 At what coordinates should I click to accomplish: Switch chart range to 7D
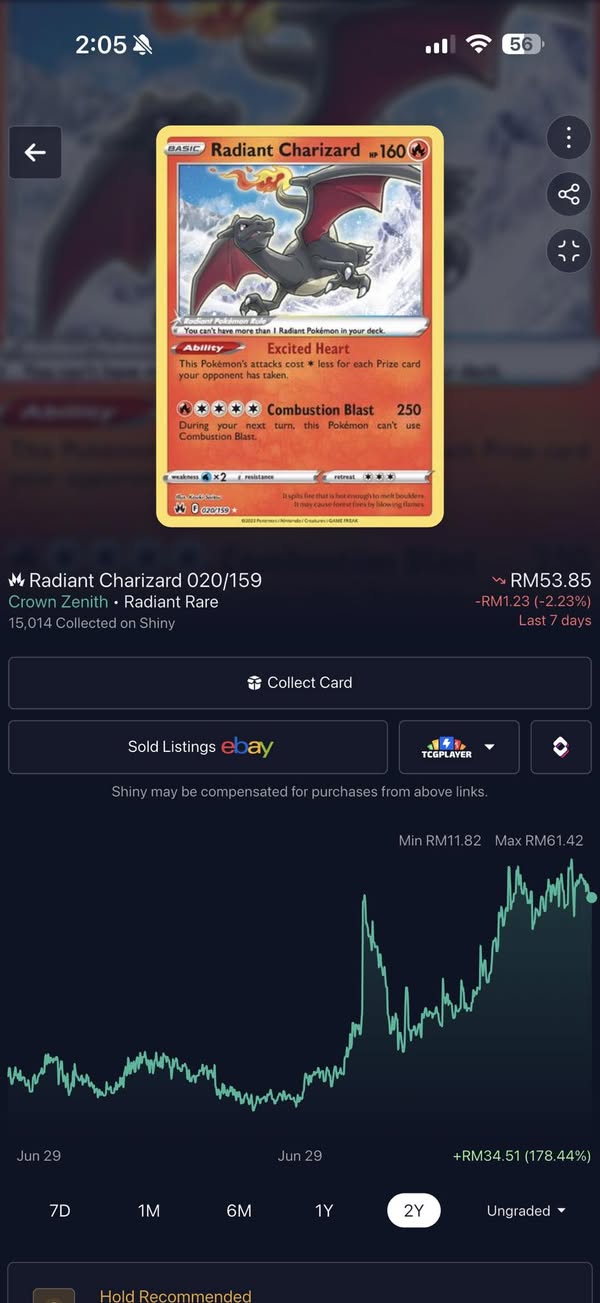tap(60, 1210)
